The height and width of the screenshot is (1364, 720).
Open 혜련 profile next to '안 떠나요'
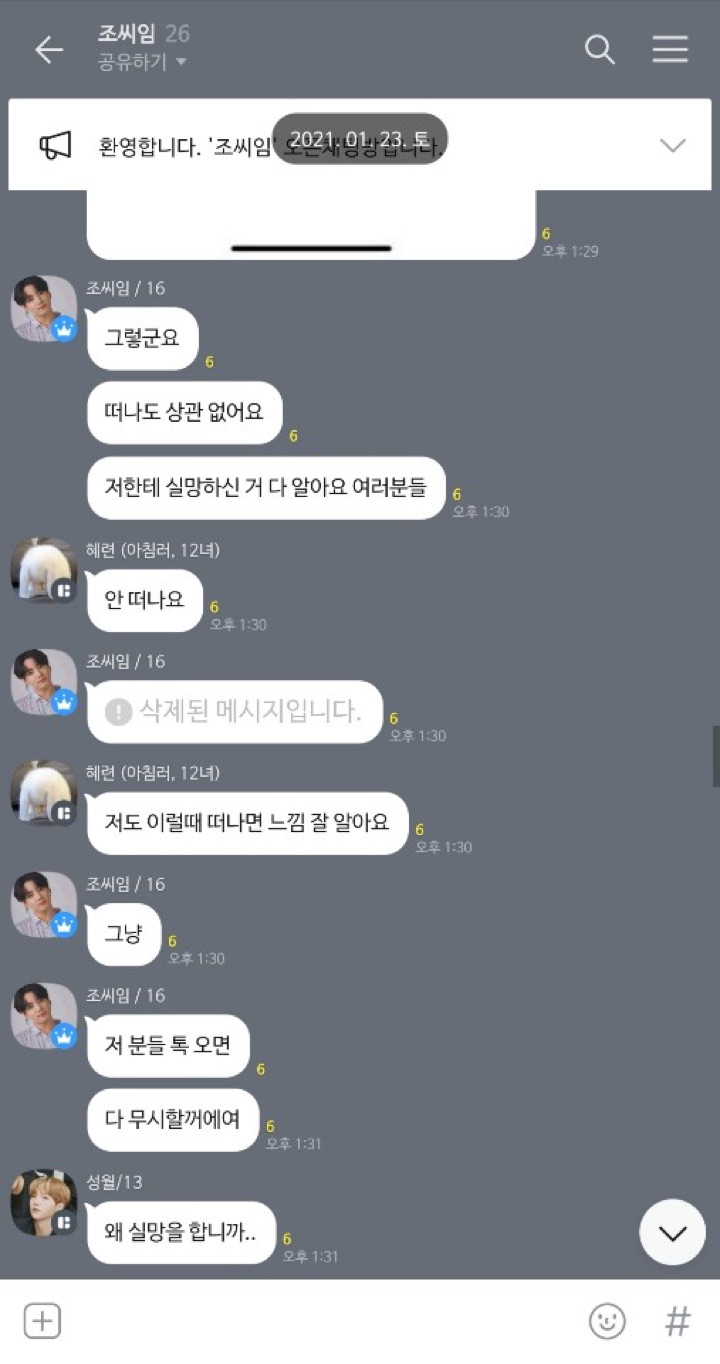pos(44,570)
